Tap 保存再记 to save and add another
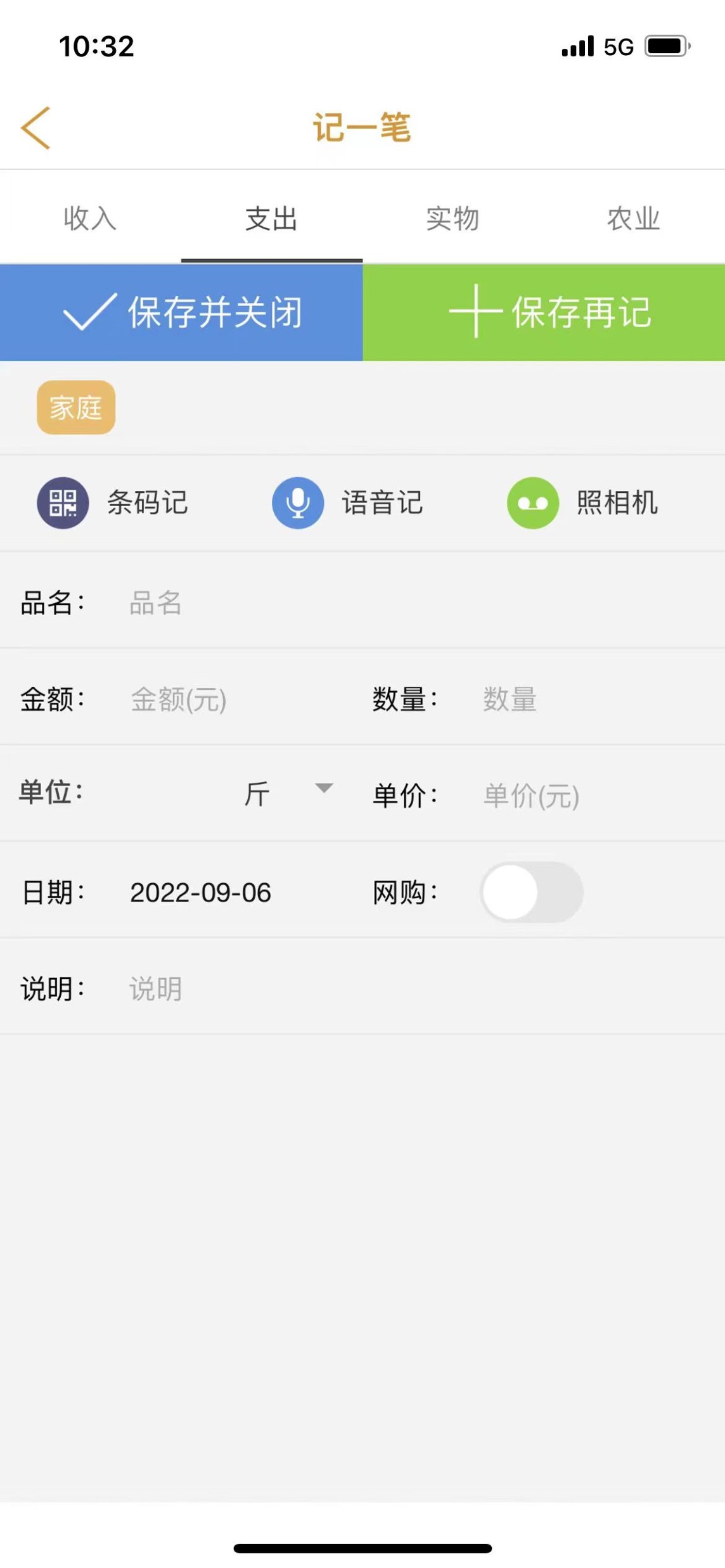Viewport: 725px width, 1568px height. (x=544, y=312)
